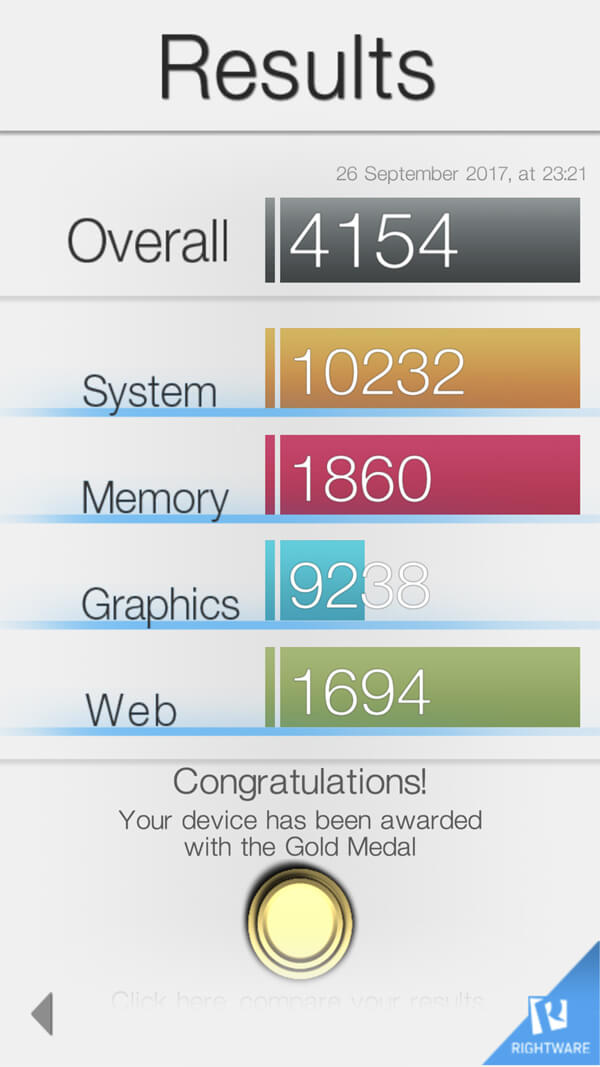Tap the gold medal to compare results

click(x=300, y=923)
